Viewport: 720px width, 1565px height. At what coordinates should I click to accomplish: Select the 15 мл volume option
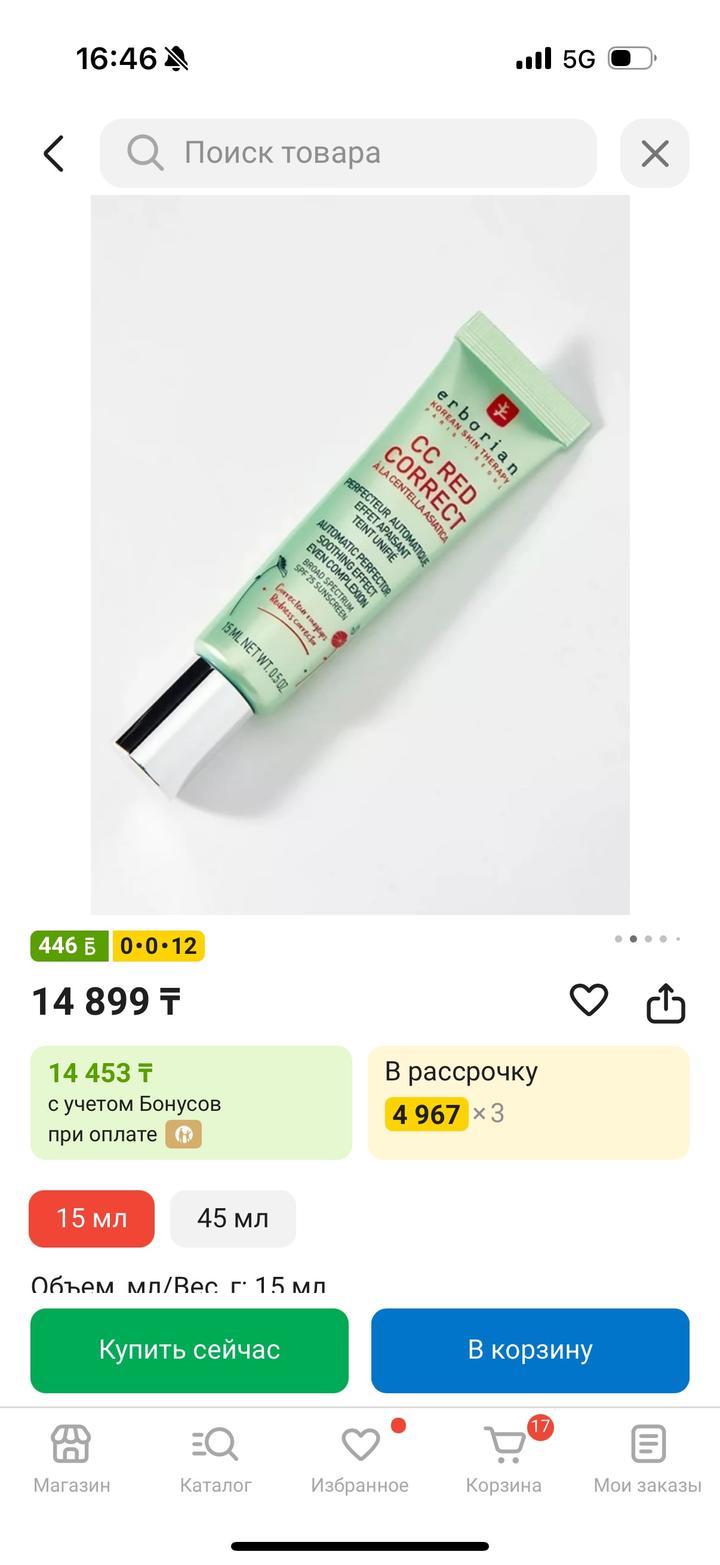(92, 1218)
